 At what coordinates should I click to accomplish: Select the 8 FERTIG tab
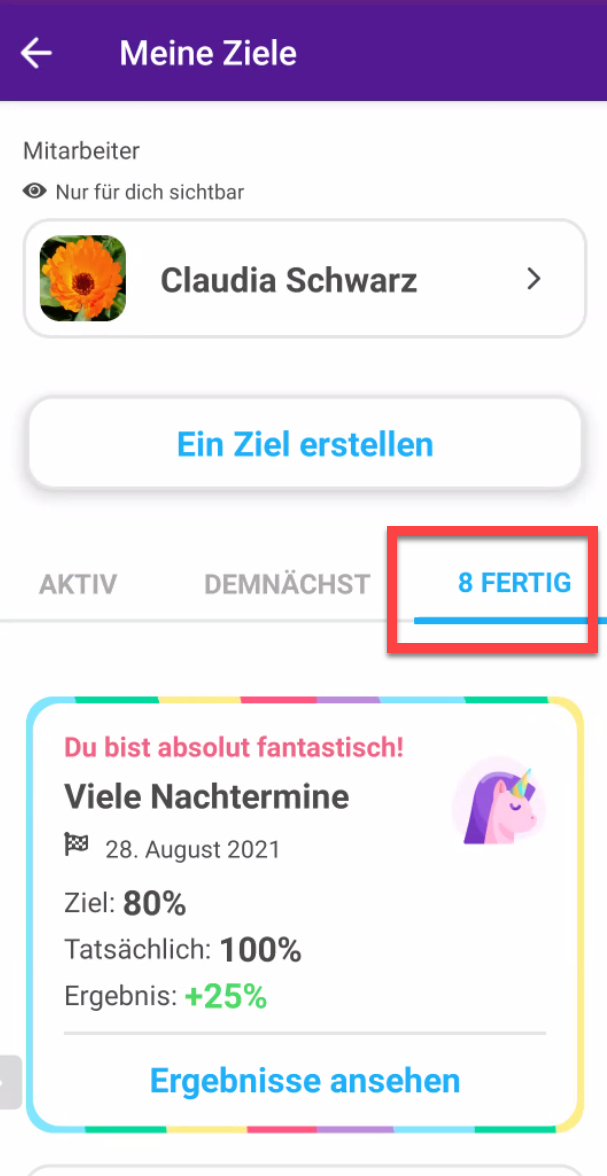[514, 583]
